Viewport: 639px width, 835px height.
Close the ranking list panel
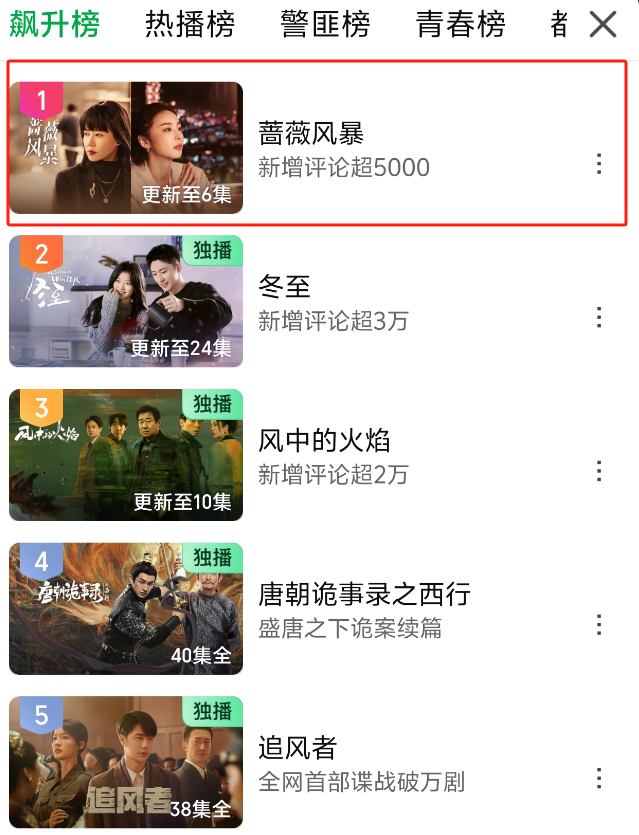pos(603,24)
